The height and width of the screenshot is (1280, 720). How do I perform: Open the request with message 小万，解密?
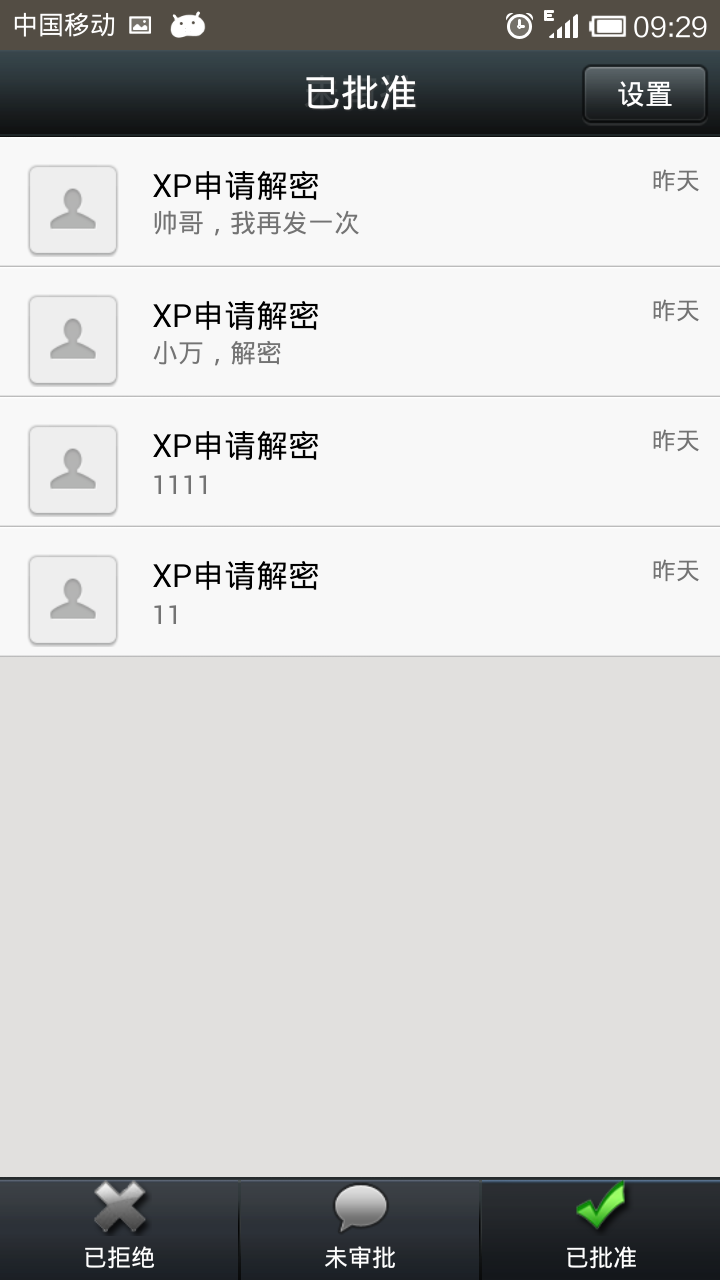[x=360, y=332]
